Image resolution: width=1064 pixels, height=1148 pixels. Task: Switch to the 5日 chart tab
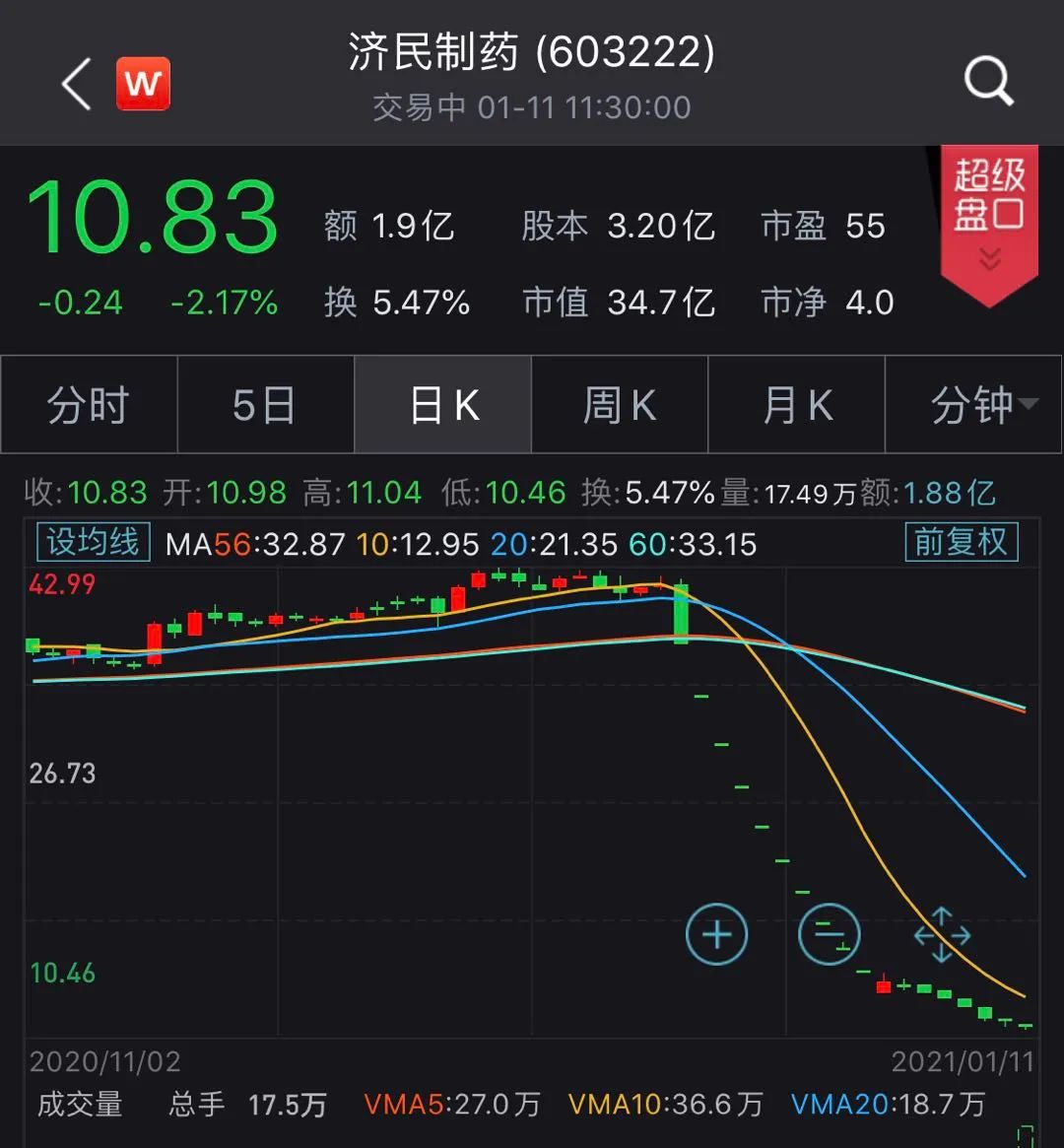tap(265, 405)
